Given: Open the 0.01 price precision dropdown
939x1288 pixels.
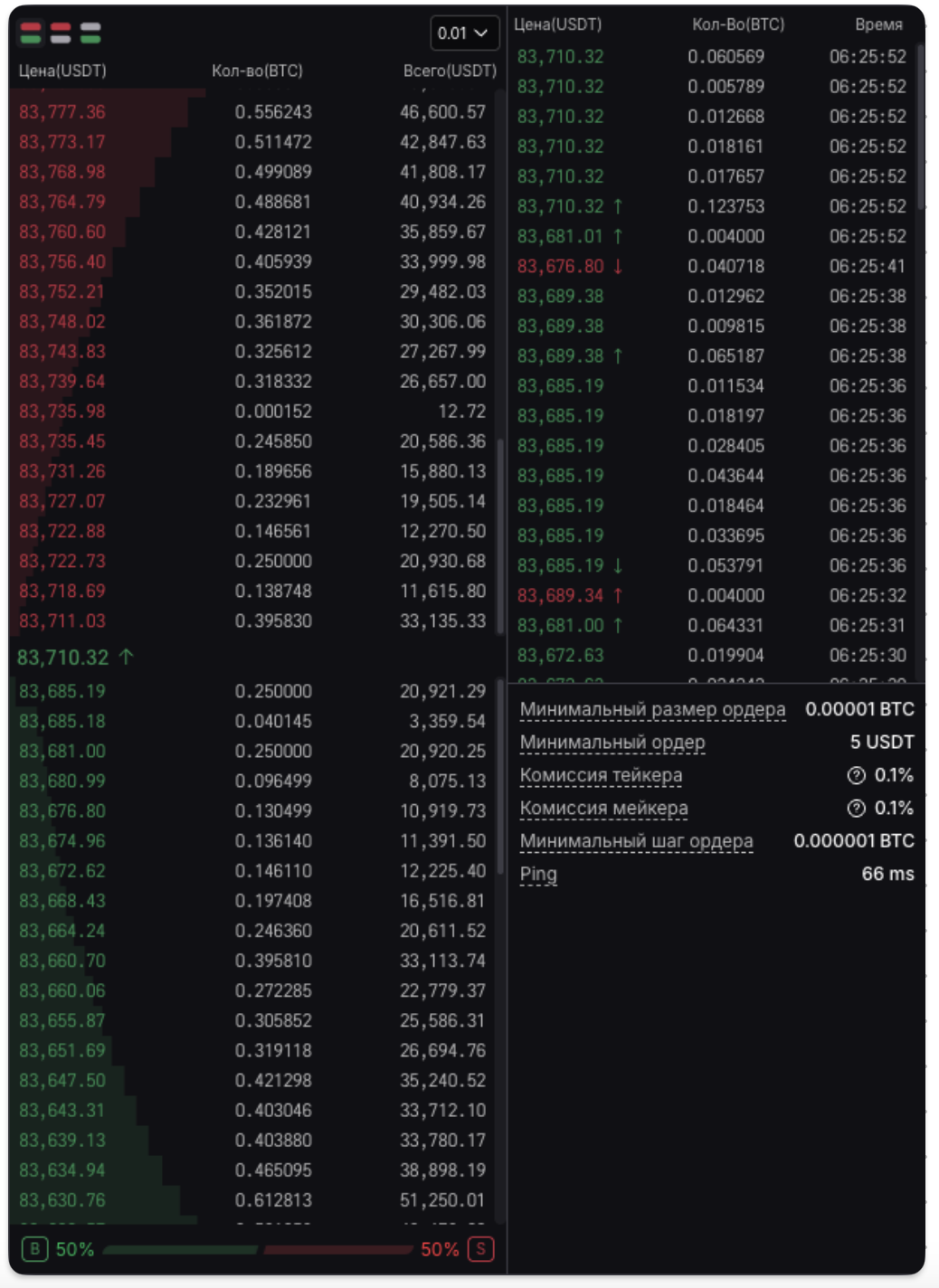Looking at the screenshot, I should 463,33.
